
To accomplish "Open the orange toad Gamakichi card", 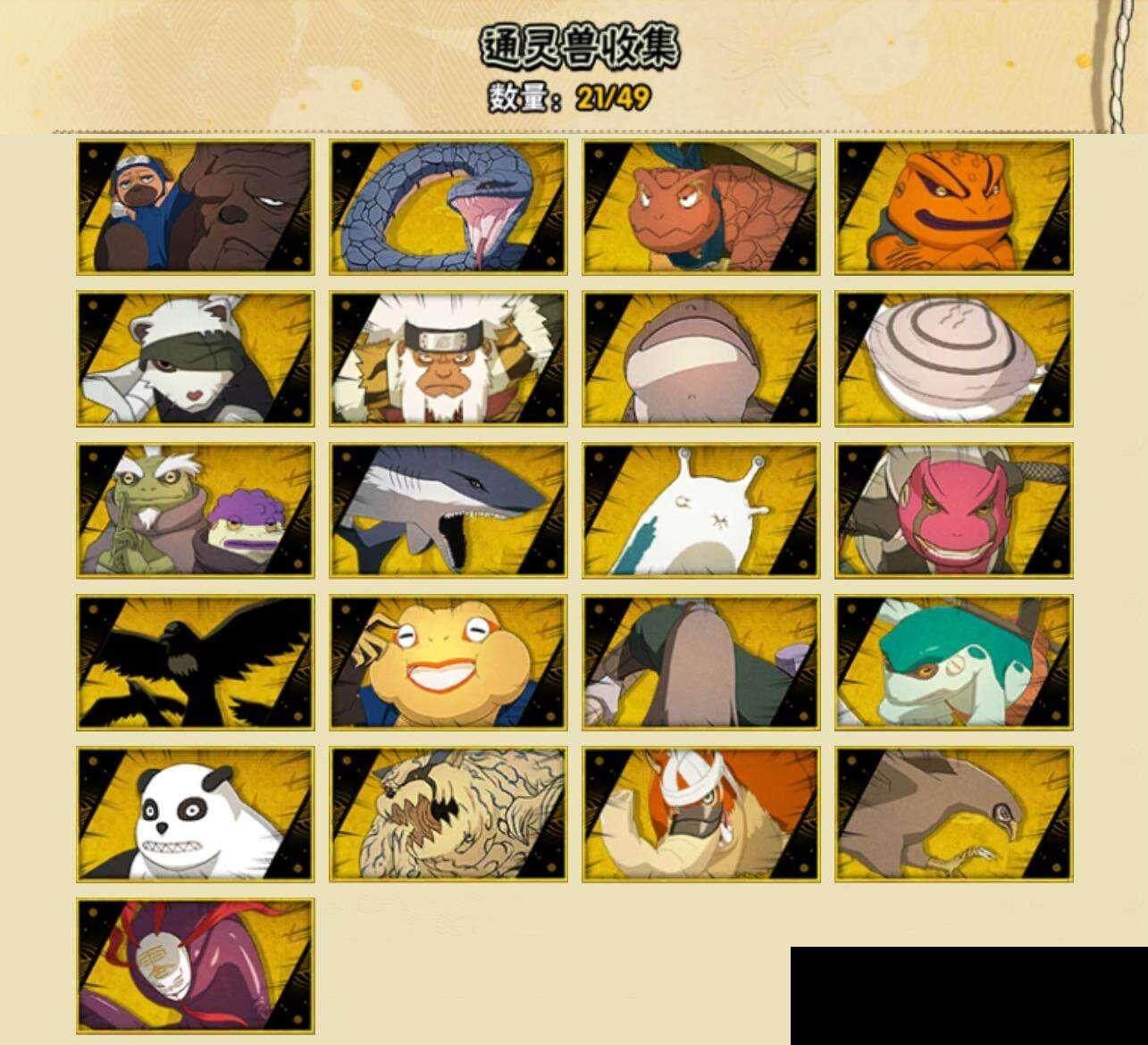I will pyautogui.click(x=954, y=206).
